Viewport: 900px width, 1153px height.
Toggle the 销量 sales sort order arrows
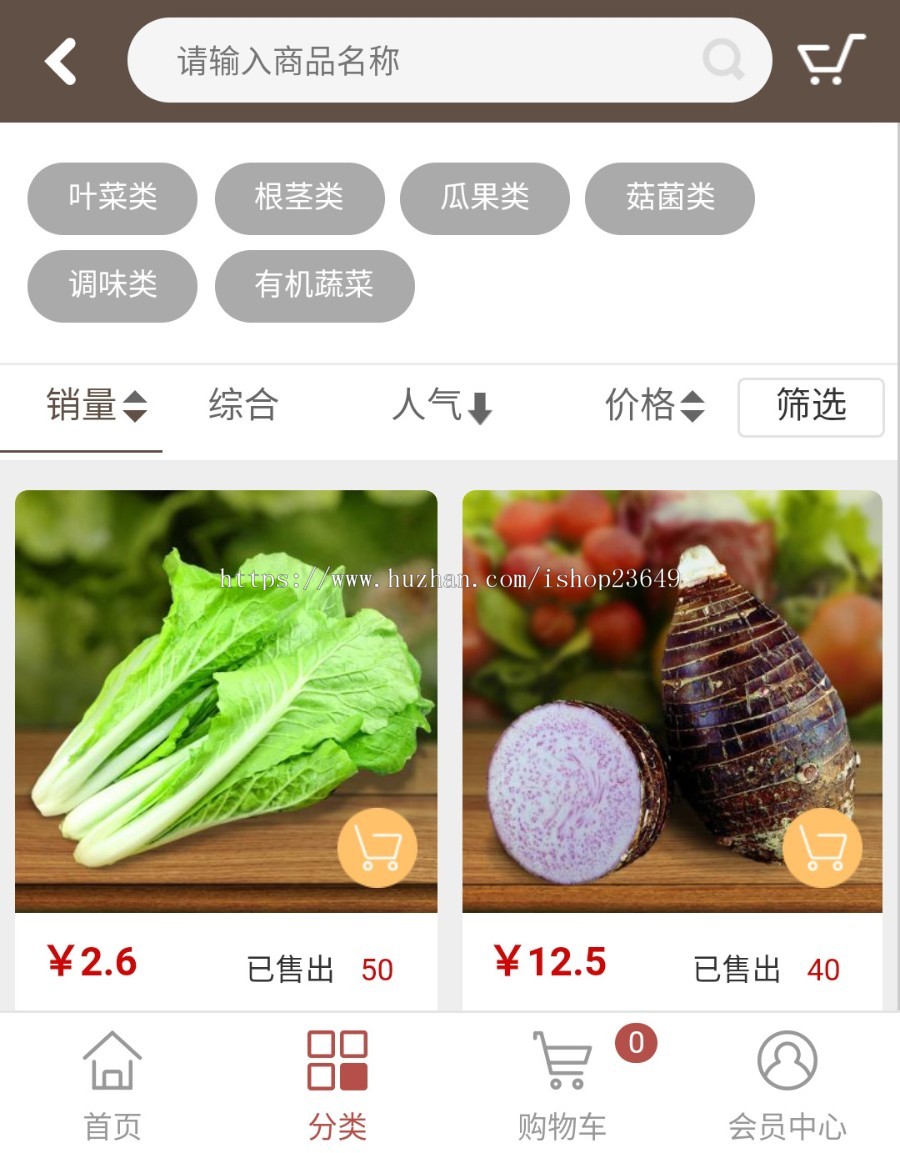coord(134,406)
